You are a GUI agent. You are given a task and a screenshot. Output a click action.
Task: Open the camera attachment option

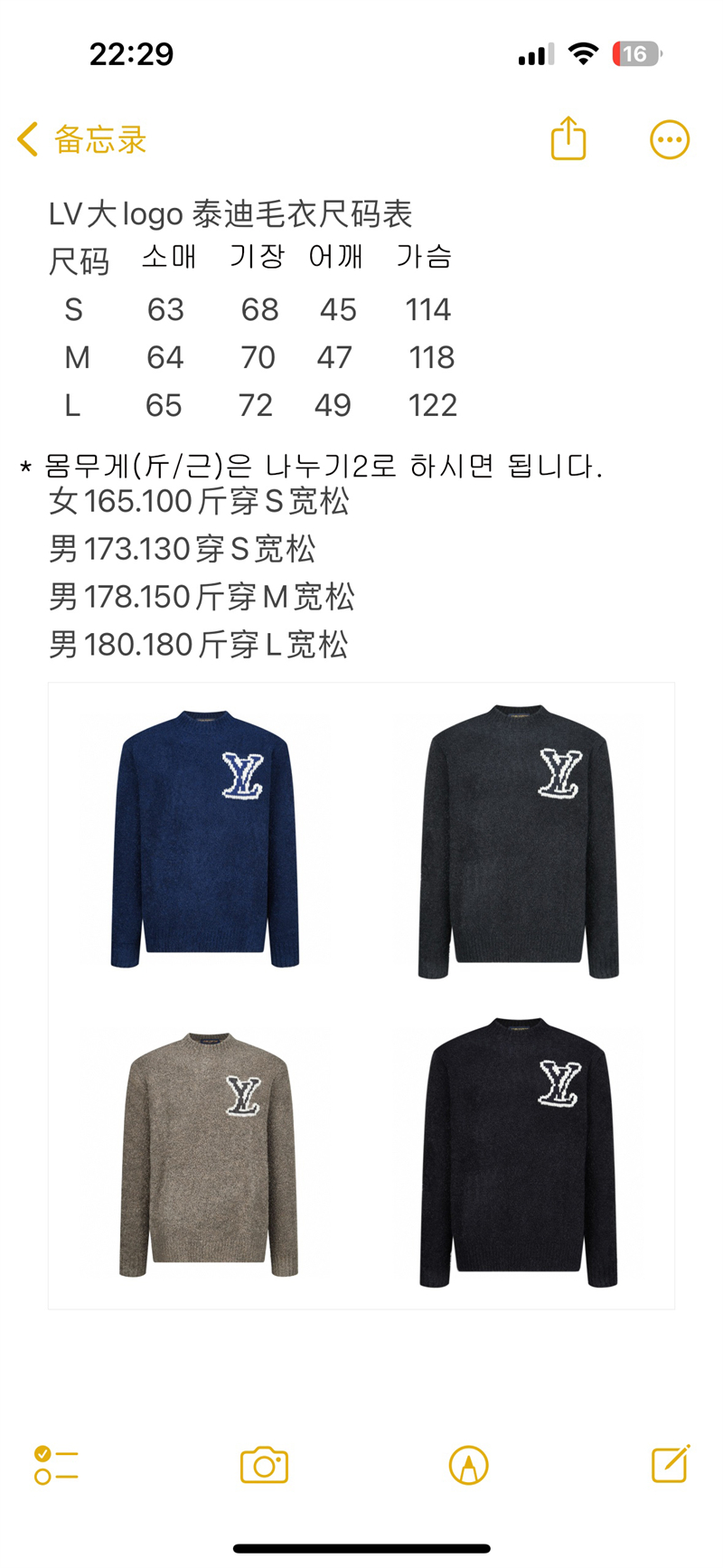(x=264, y=1465)
